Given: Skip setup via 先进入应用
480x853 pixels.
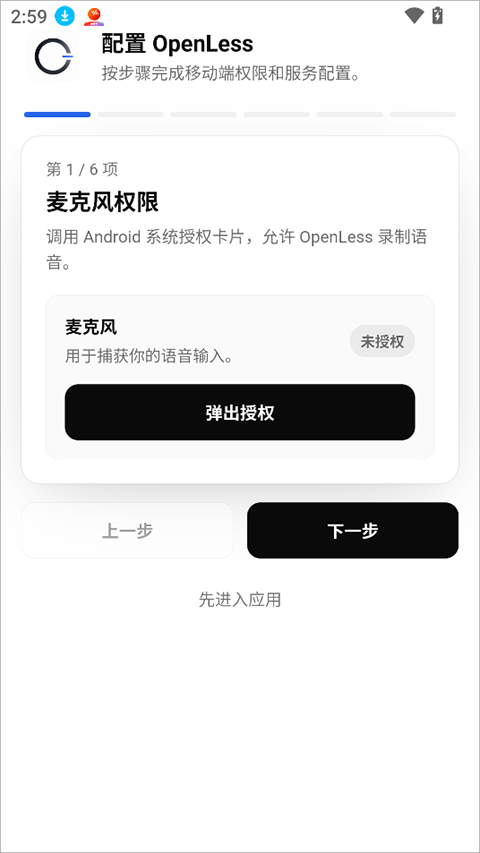Looking at the screenshot, I should point(239,599).
